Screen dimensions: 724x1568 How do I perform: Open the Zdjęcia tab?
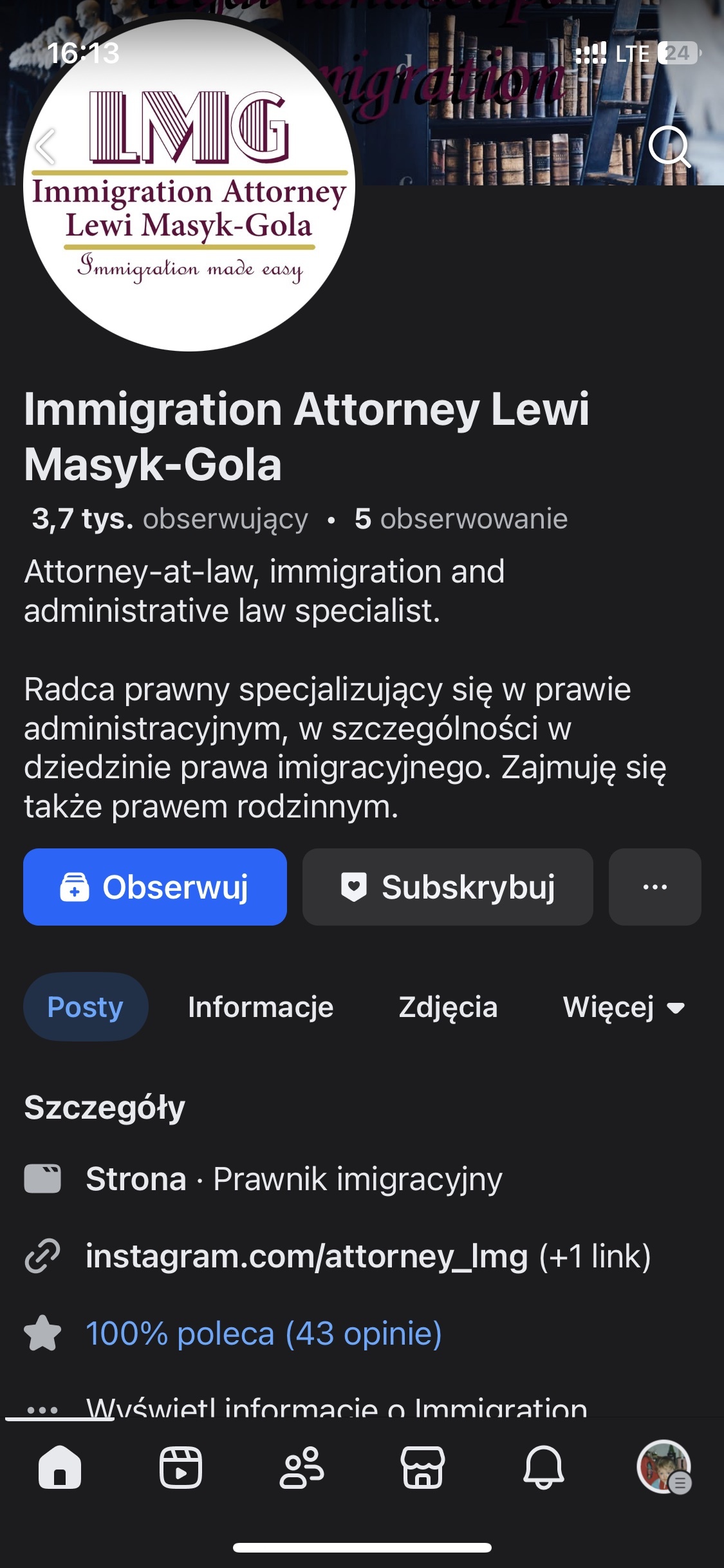coord(448,1007)
